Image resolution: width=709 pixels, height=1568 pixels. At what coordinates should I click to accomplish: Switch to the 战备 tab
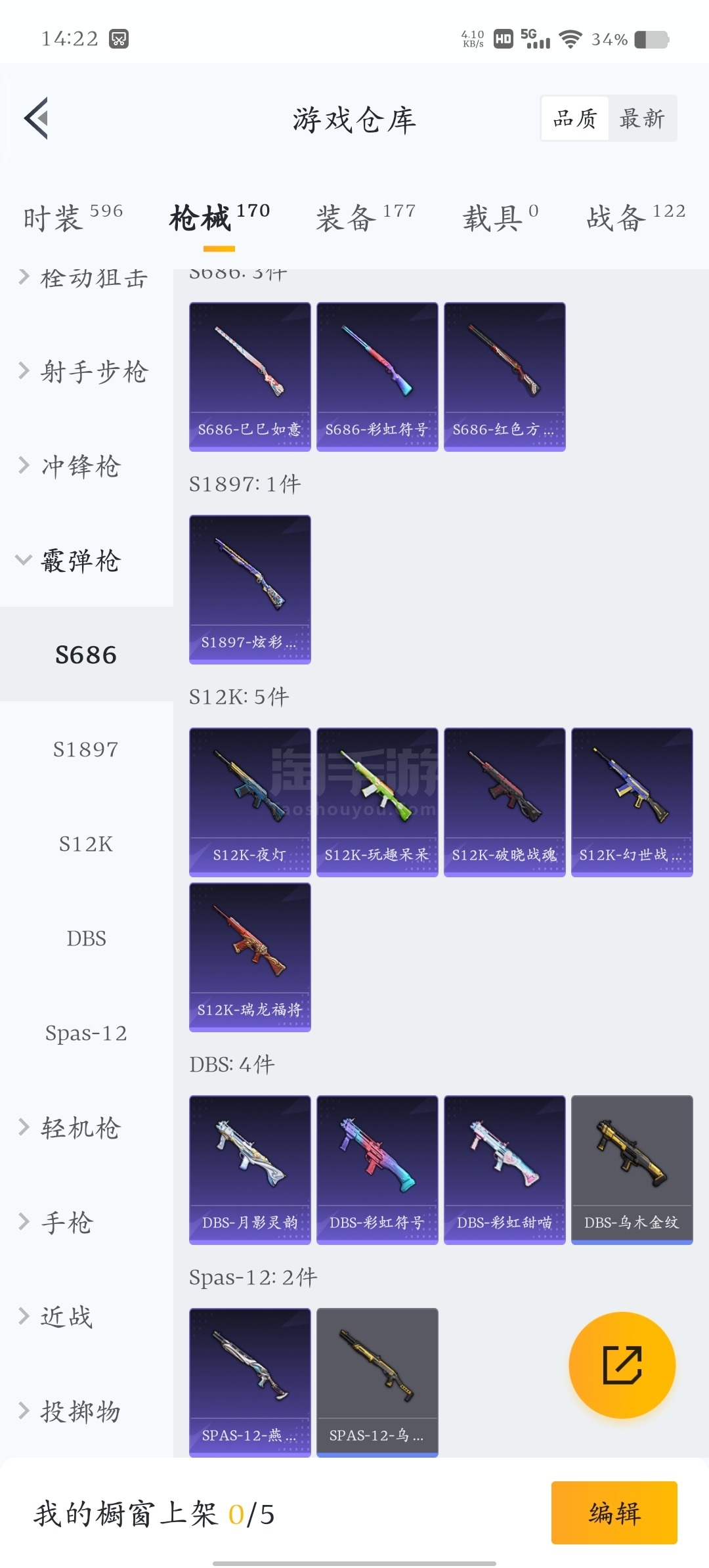(635, 218)
